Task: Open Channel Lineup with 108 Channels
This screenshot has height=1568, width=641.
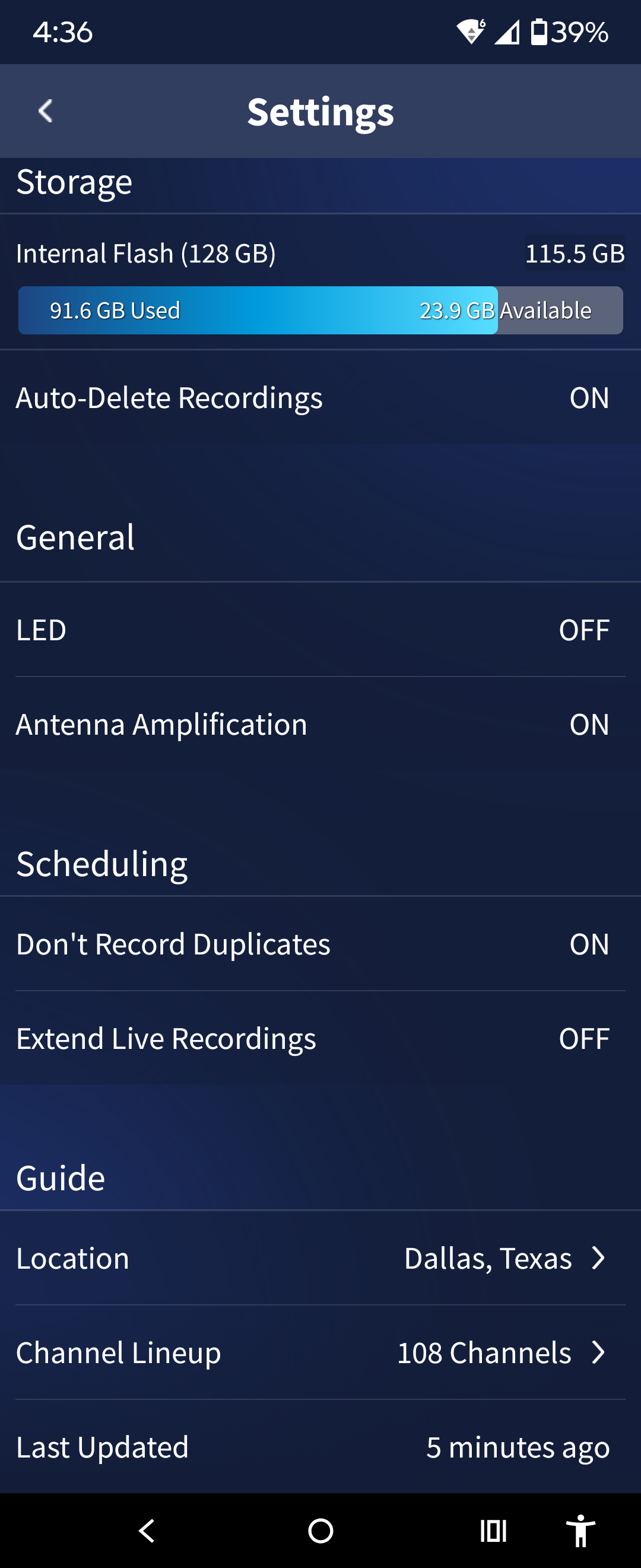Action: 500,1352
